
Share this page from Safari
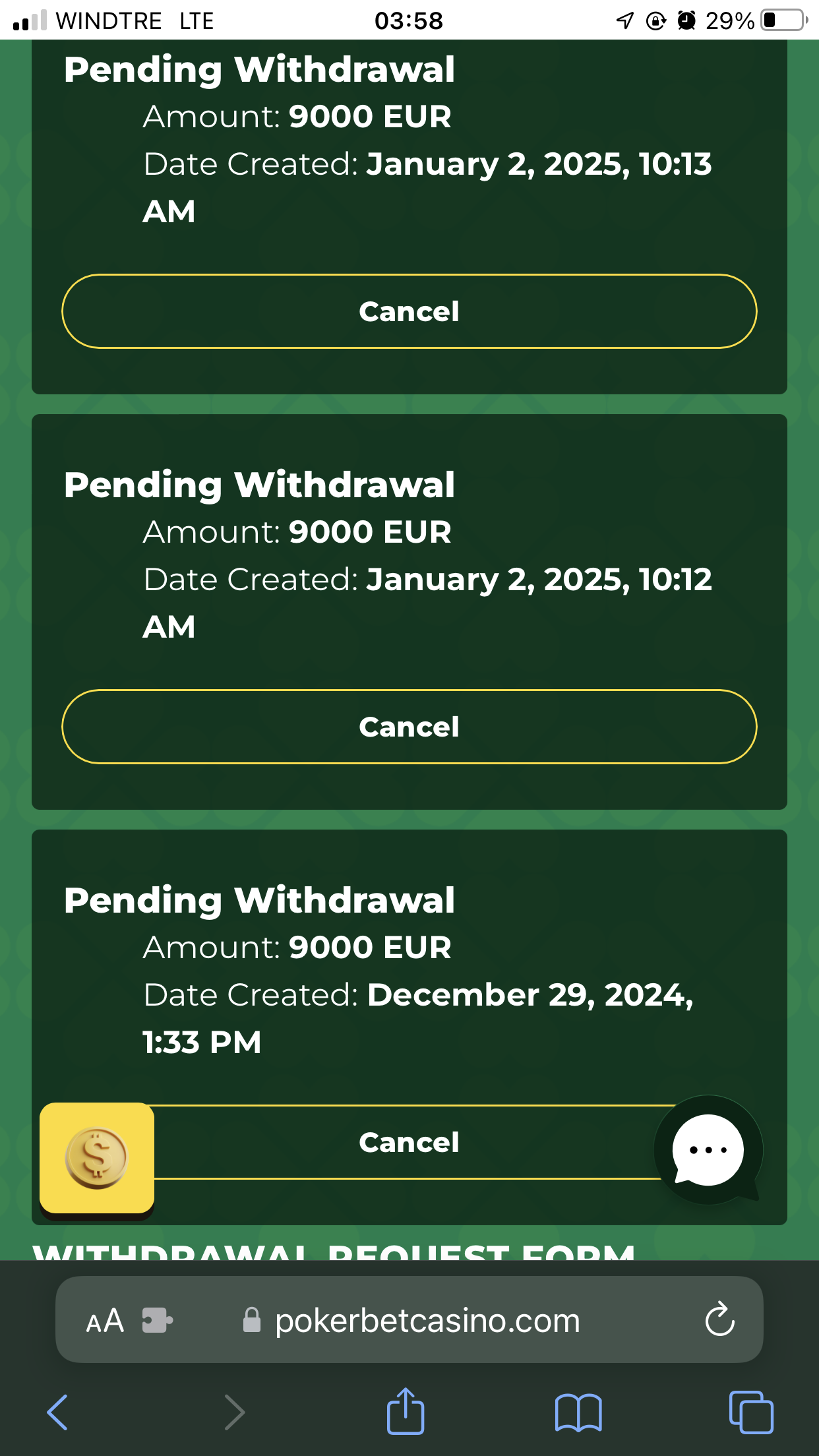click(405, 1411)
